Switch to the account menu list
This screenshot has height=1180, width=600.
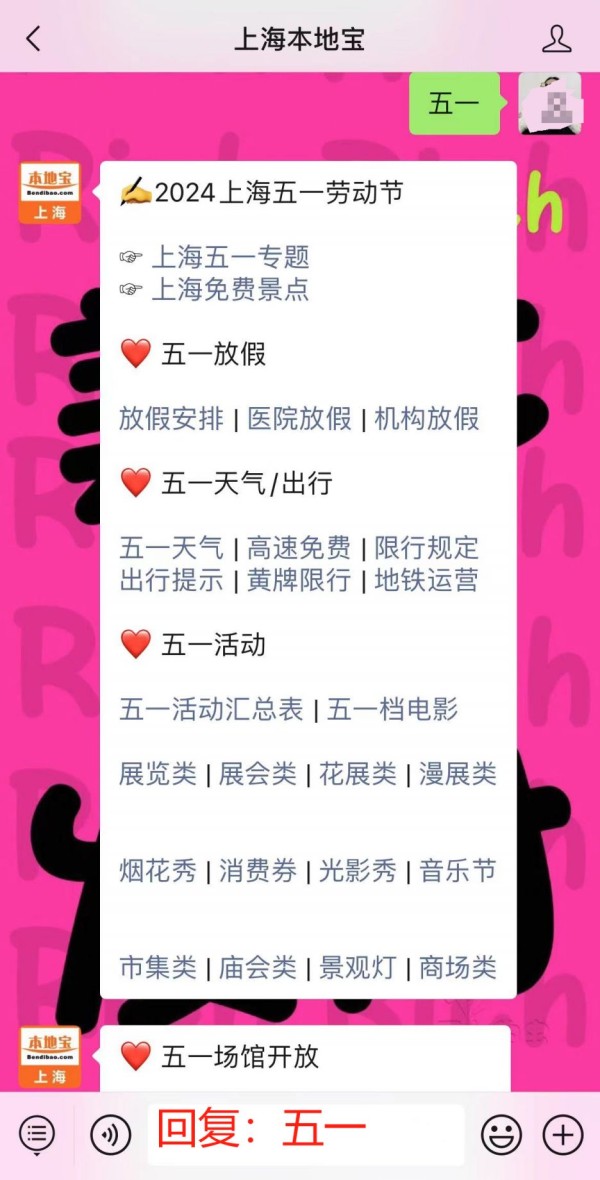[x=37, y=1135]
